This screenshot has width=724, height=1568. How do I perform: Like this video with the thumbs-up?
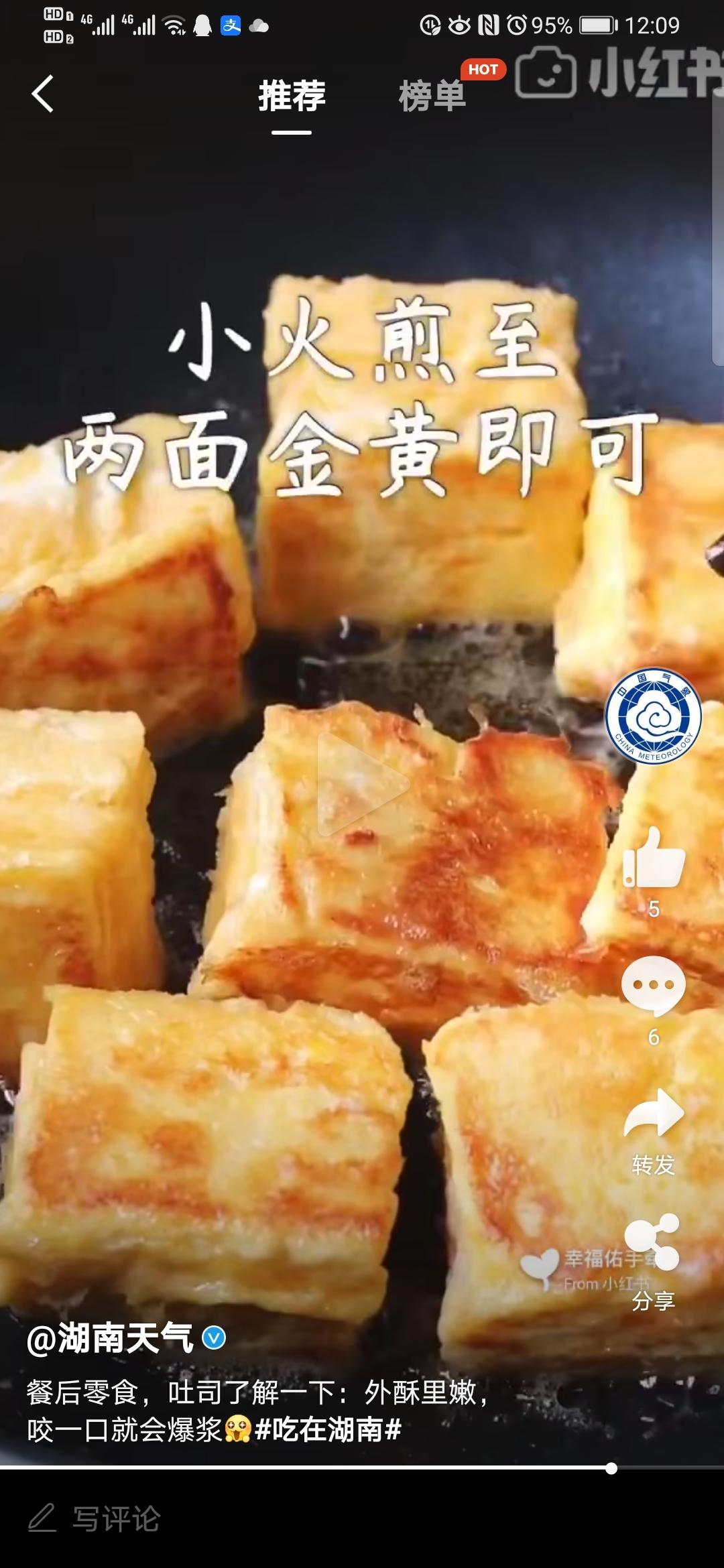653,858
